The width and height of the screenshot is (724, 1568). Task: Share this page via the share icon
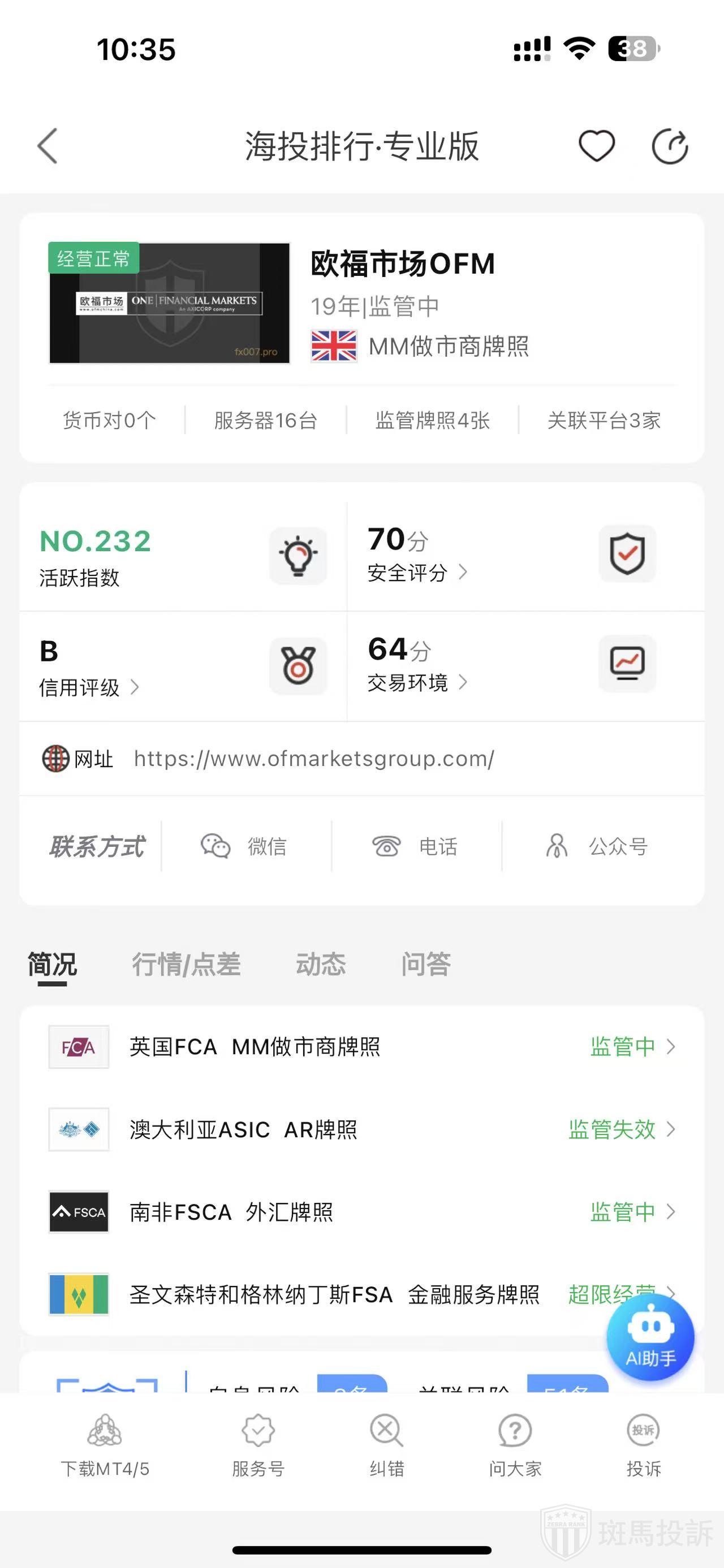pos(669,146)
